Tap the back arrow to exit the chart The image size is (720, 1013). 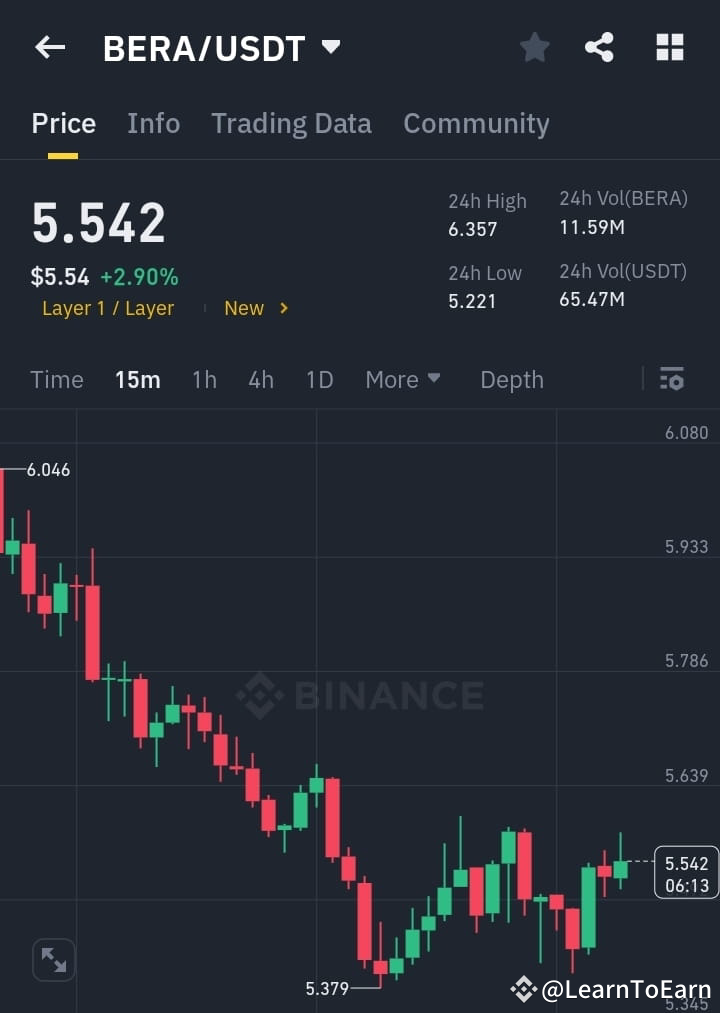pyautogui.click(x=50, y=47)
